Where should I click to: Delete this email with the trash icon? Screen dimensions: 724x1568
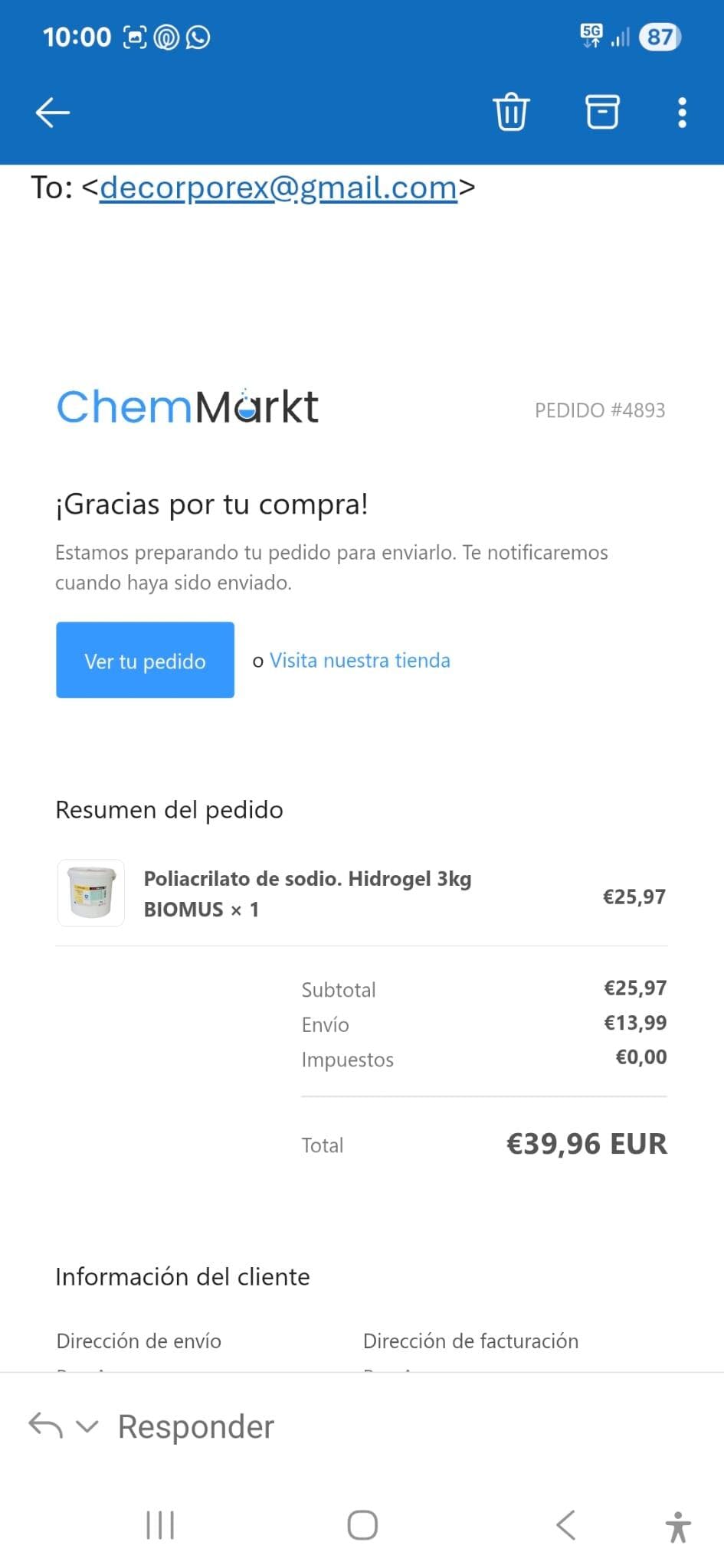(511, 112)
